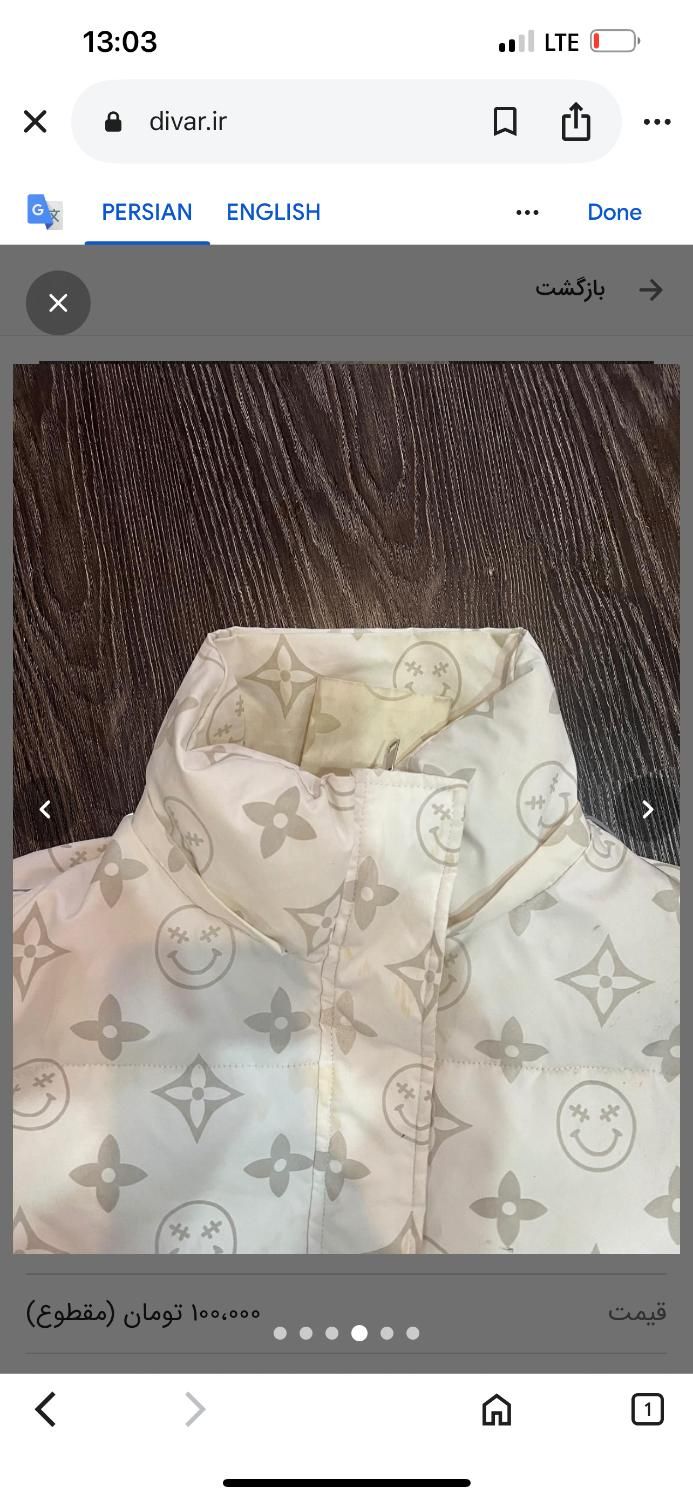Viewport: 693px width, 1500px height.
Task: Open the browser overflow menu
Action: 657,122
